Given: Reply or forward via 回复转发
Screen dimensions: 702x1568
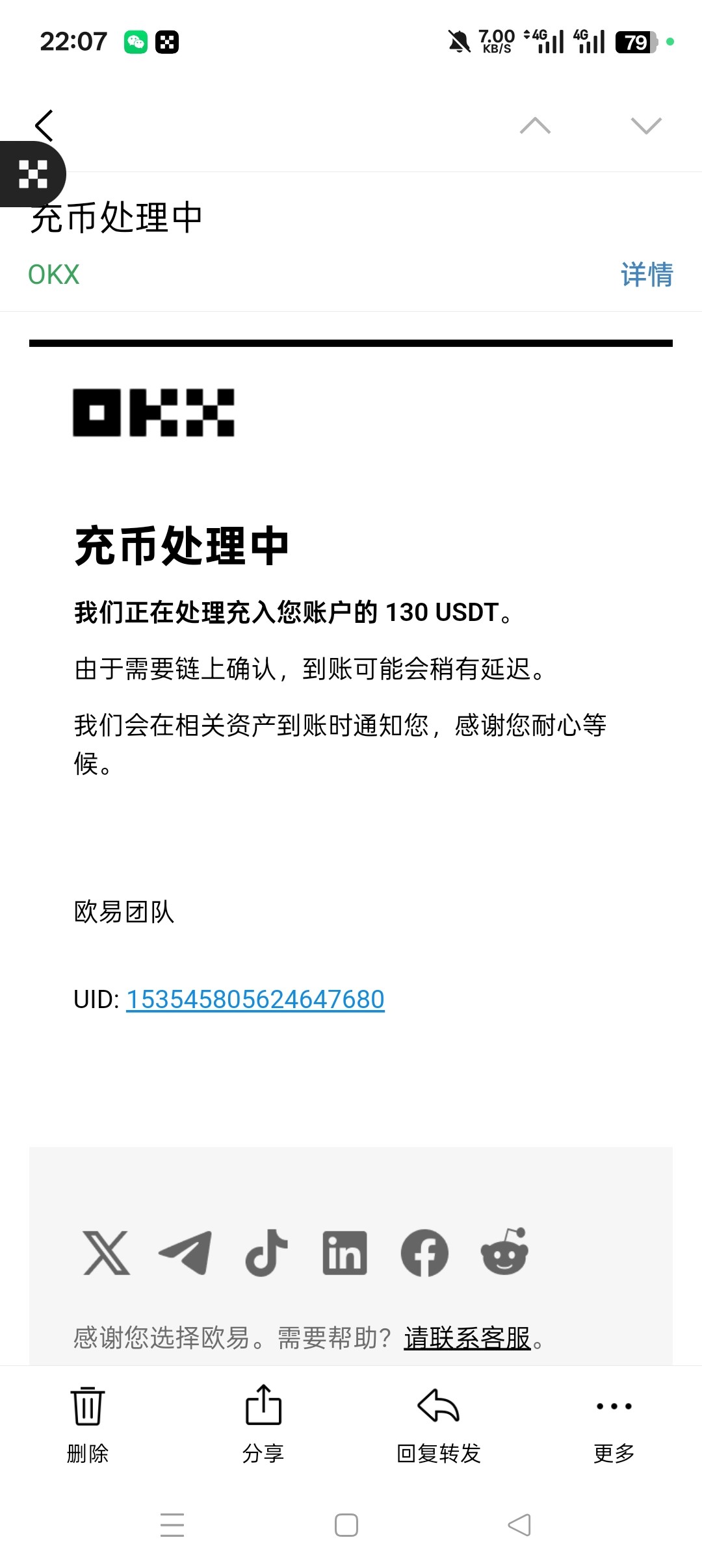Looking at the screenshot, I should tap(439, 1423).
